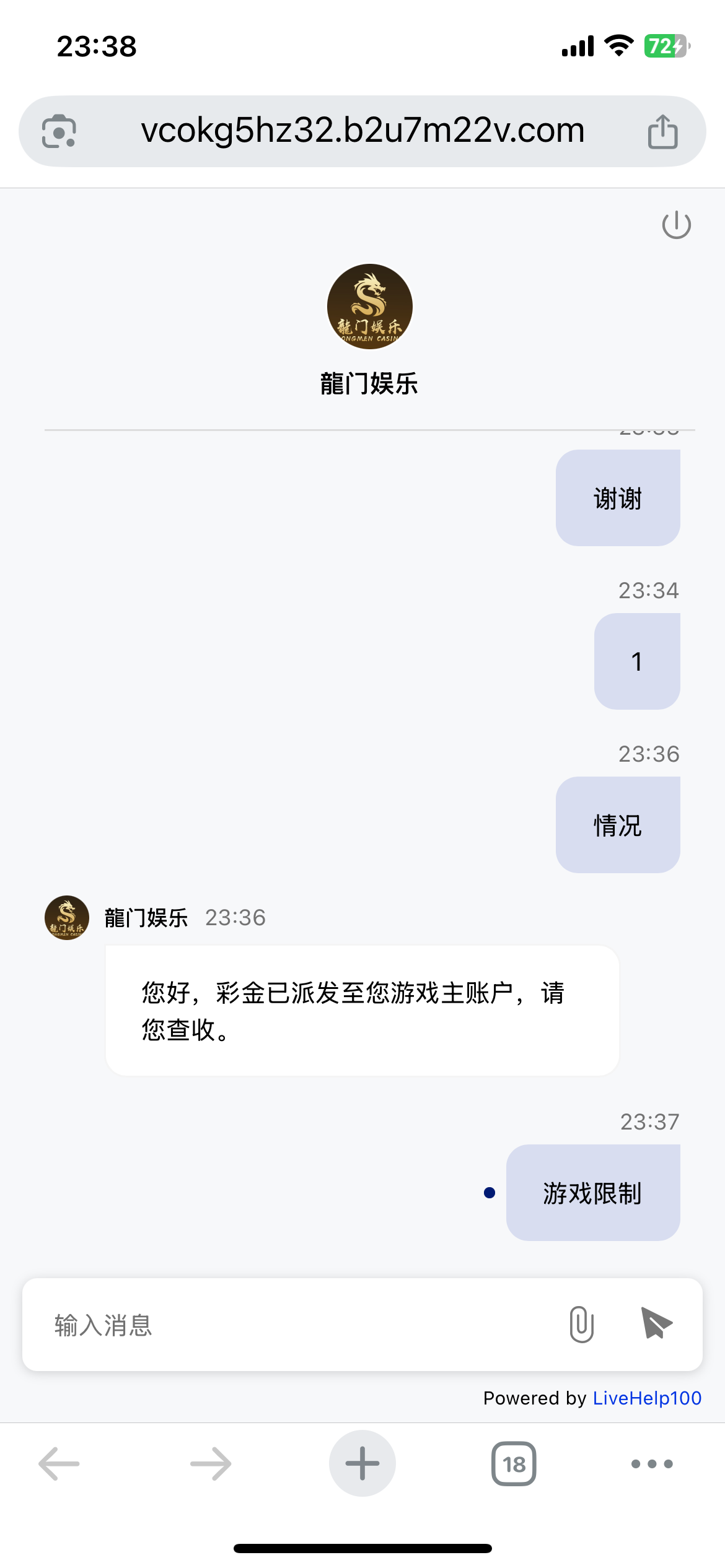725x1568 pixels.
Task: Tap the blue unread dot beside 游戏限制
Action: [490, 1193]
